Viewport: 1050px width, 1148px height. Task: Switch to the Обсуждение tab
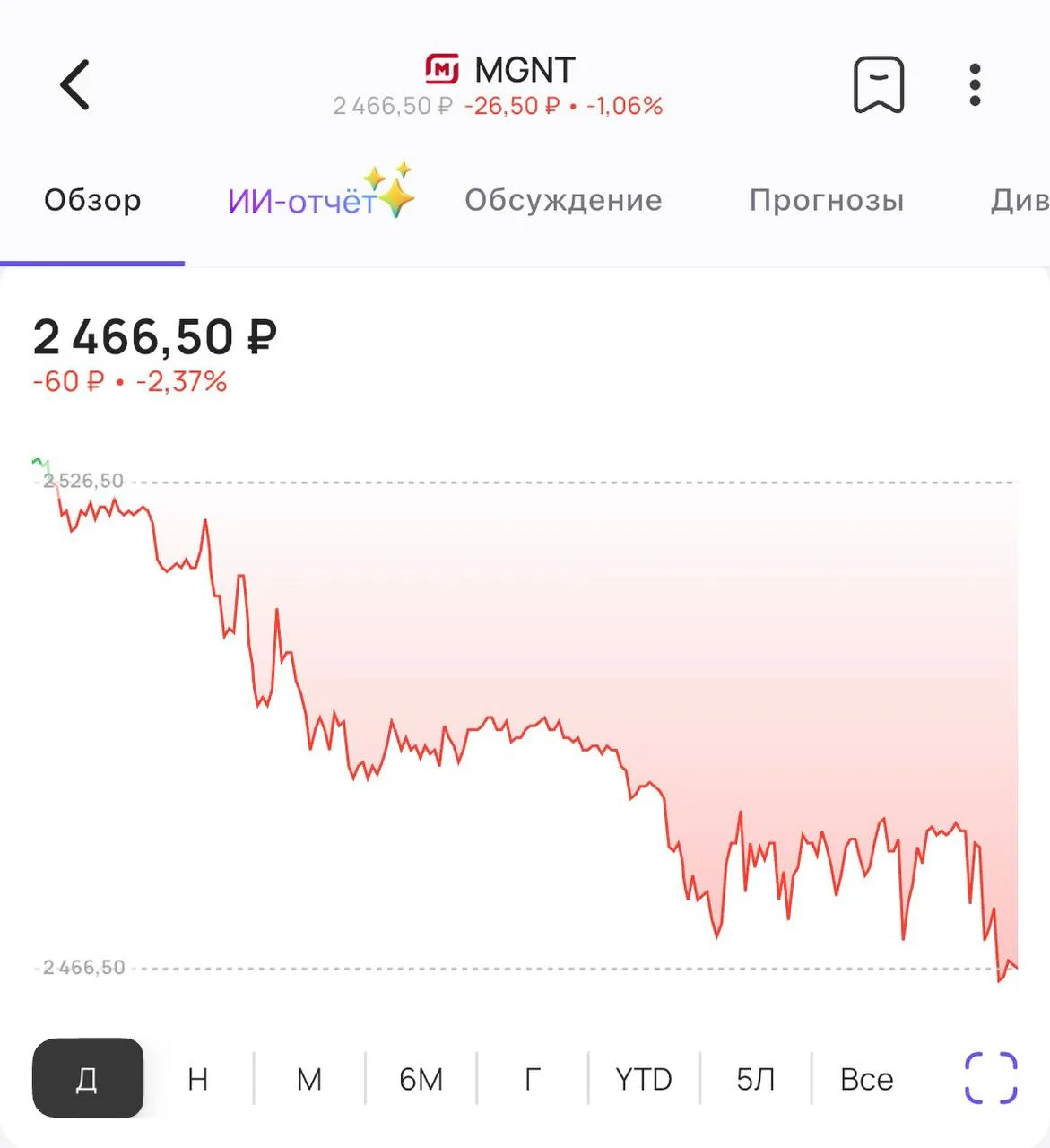pyautogui.click(x=563, y=200)
